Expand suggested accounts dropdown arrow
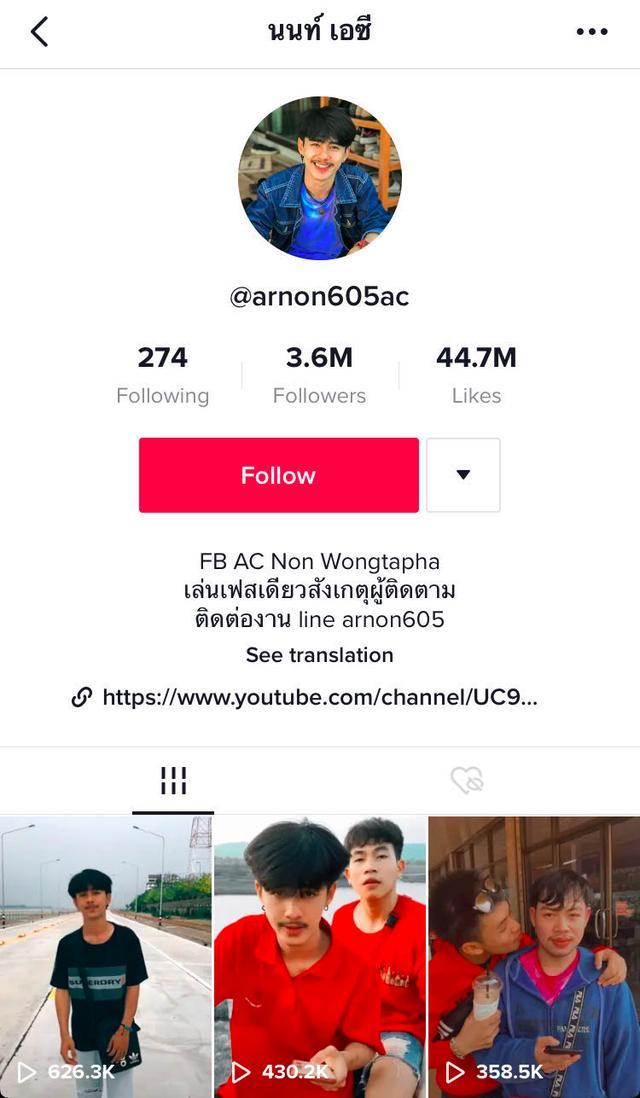This screenshot has width=640, height=1098. click(463, 475)
